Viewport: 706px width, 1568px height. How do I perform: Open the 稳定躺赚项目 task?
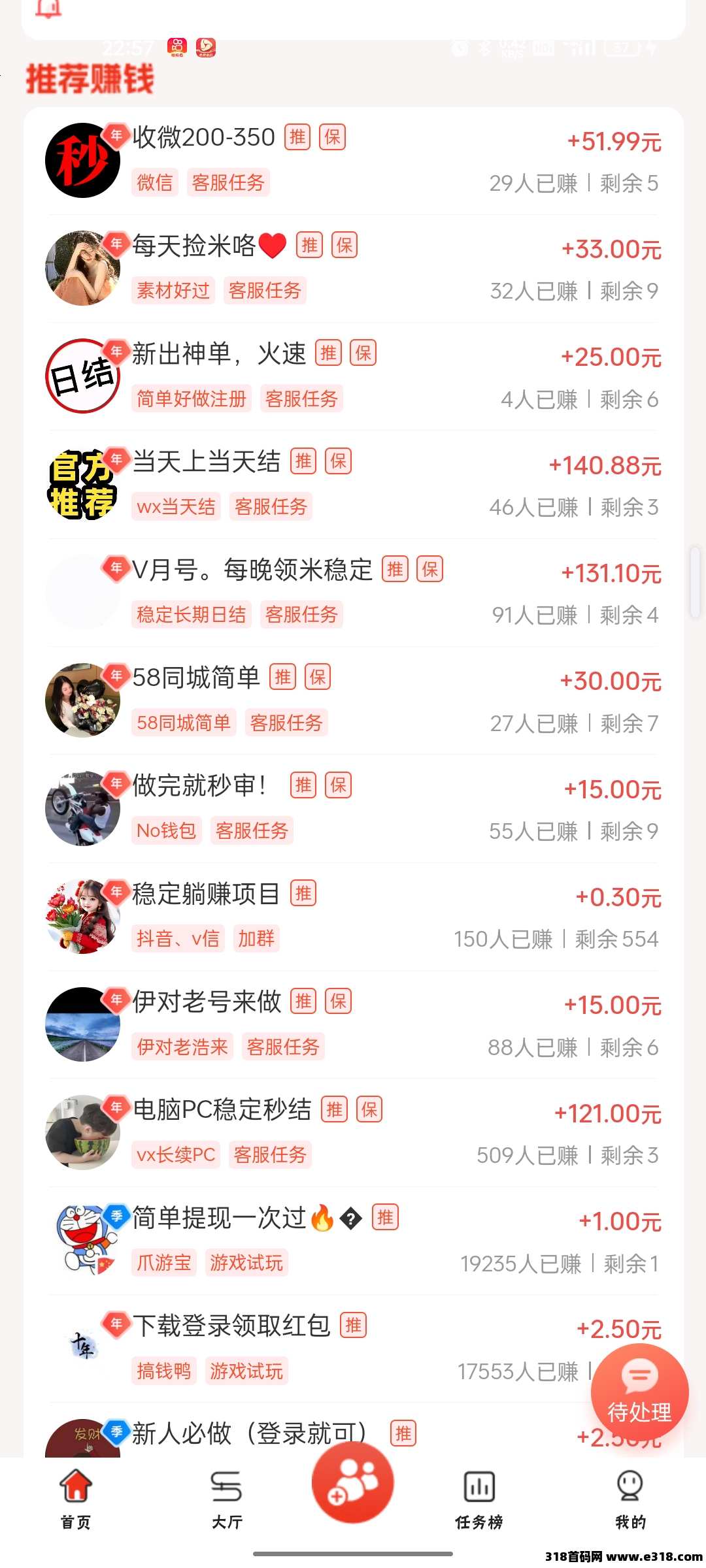pyautogui.click(x=353, y=917)
